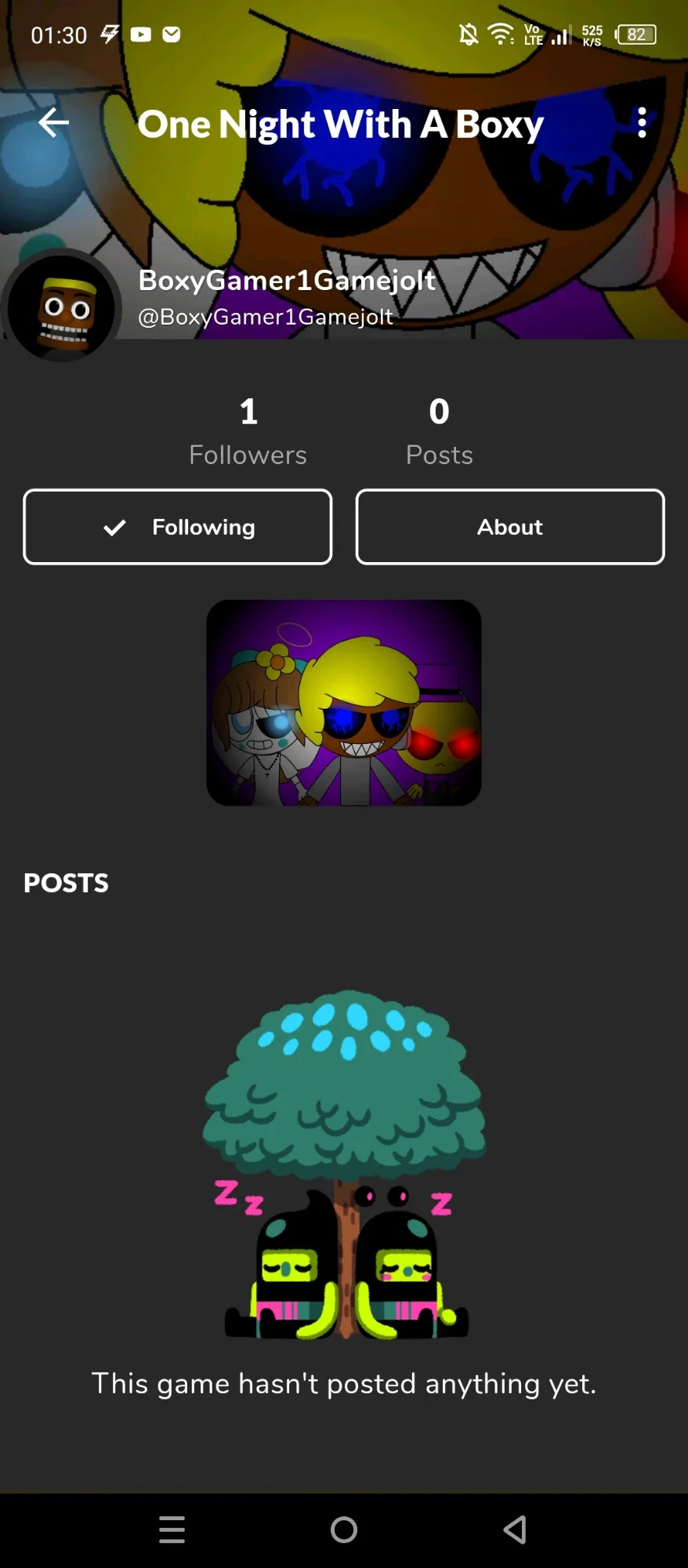Open the About section

[510, 527]
